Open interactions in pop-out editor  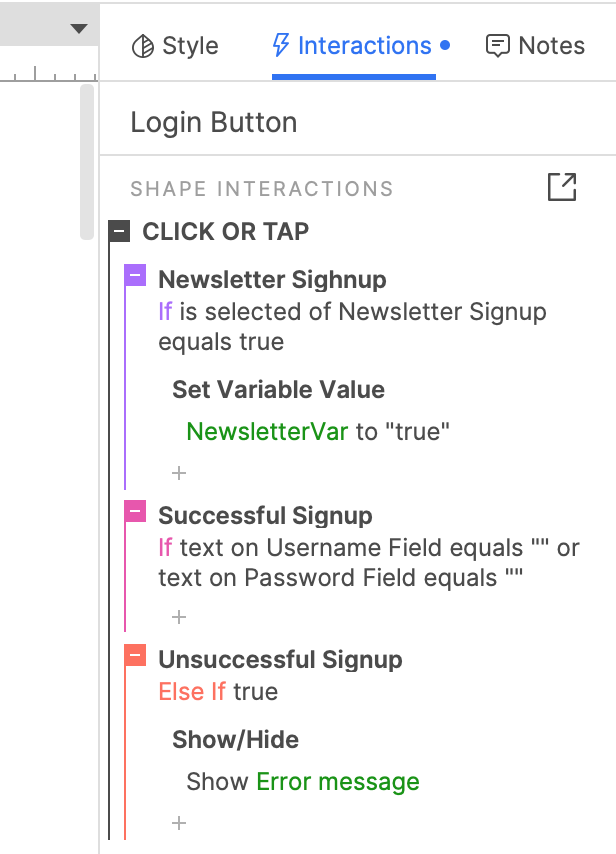(562, 187)
